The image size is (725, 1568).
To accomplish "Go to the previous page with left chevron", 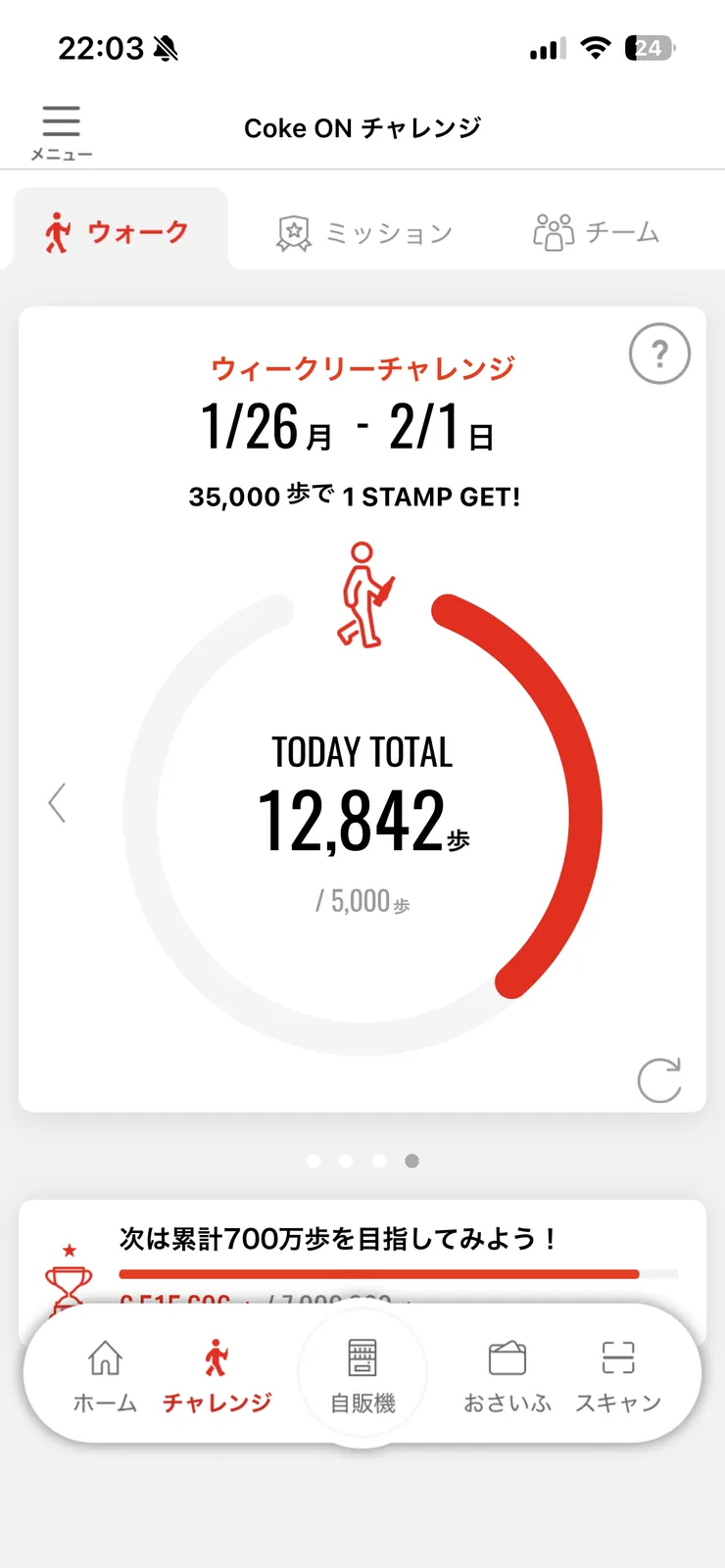I will tap(58, 803).
